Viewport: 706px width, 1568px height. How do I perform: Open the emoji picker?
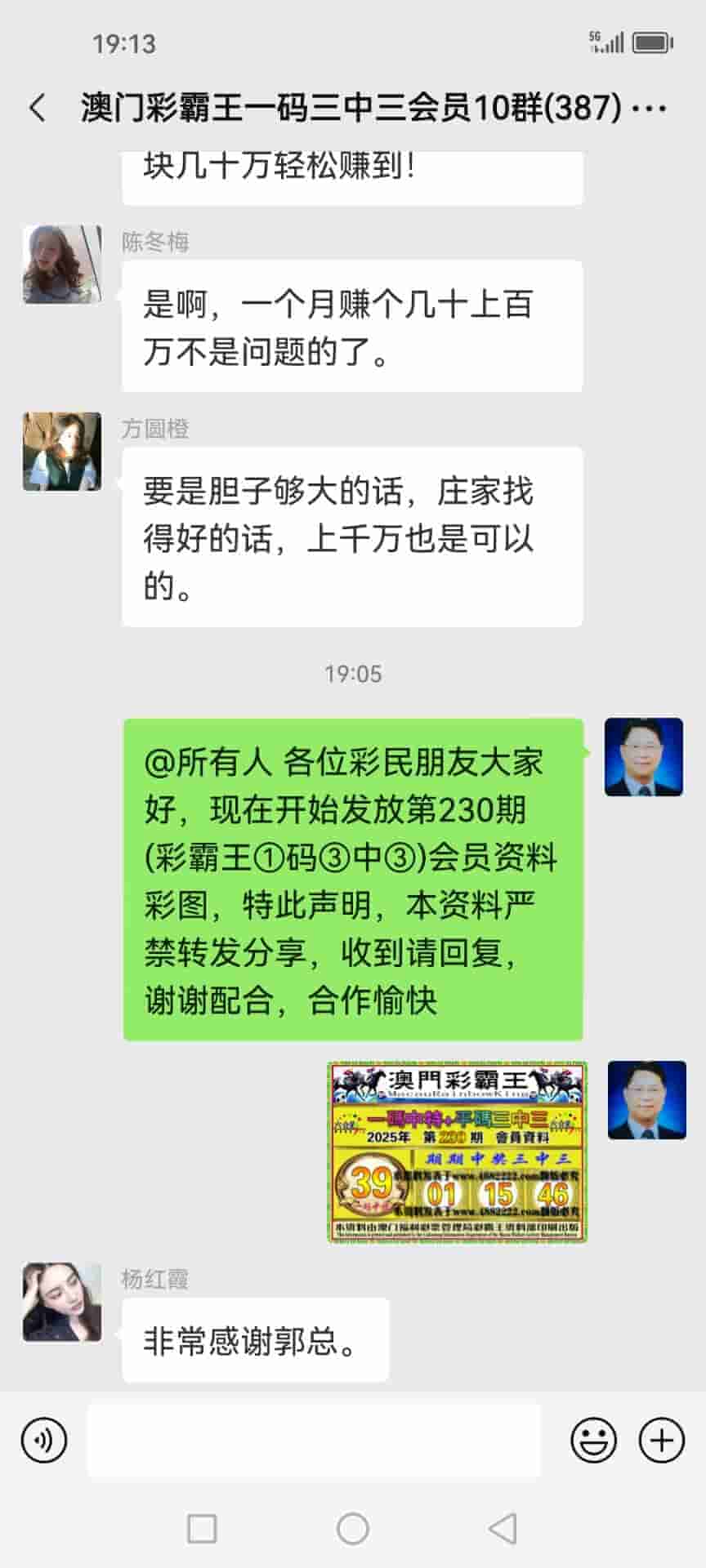[593, 1441]
